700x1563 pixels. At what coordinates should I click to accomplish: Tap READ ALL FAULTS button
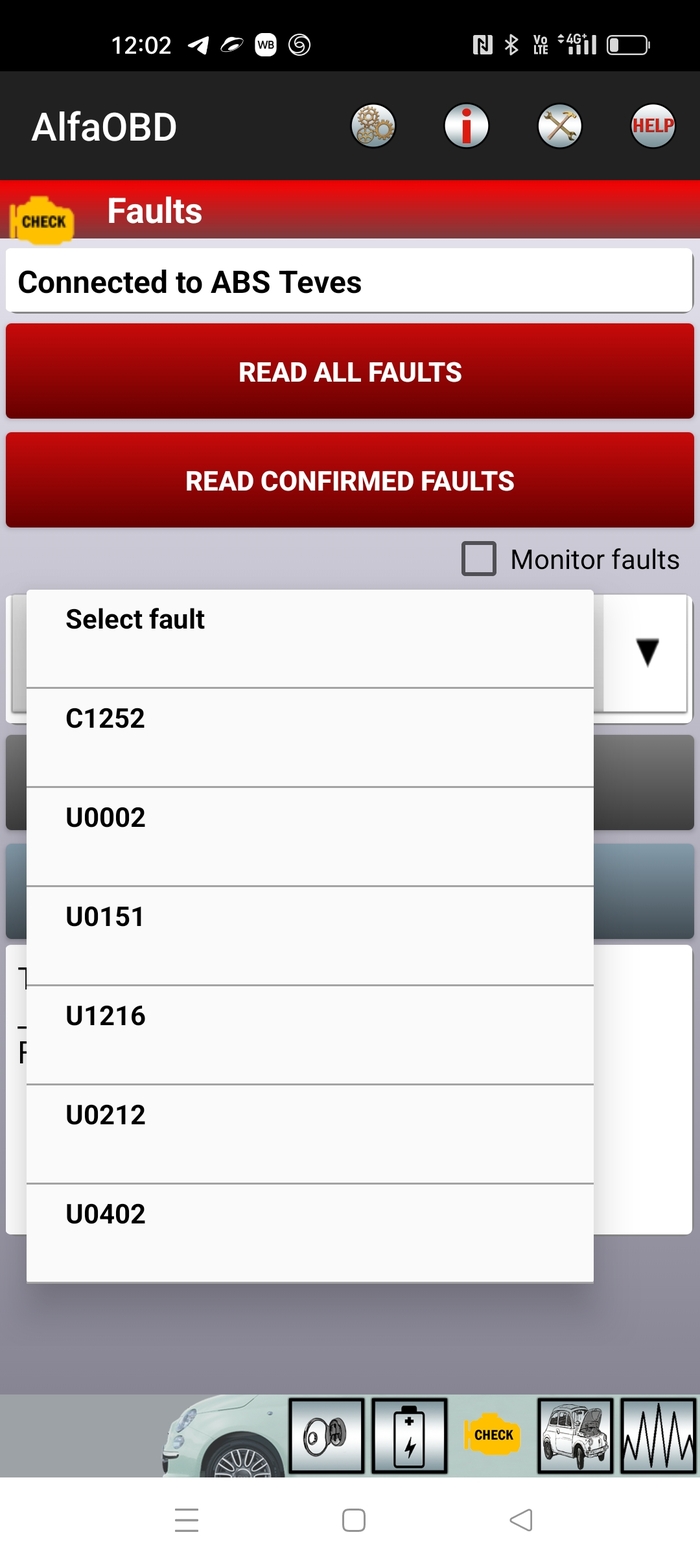350,372
